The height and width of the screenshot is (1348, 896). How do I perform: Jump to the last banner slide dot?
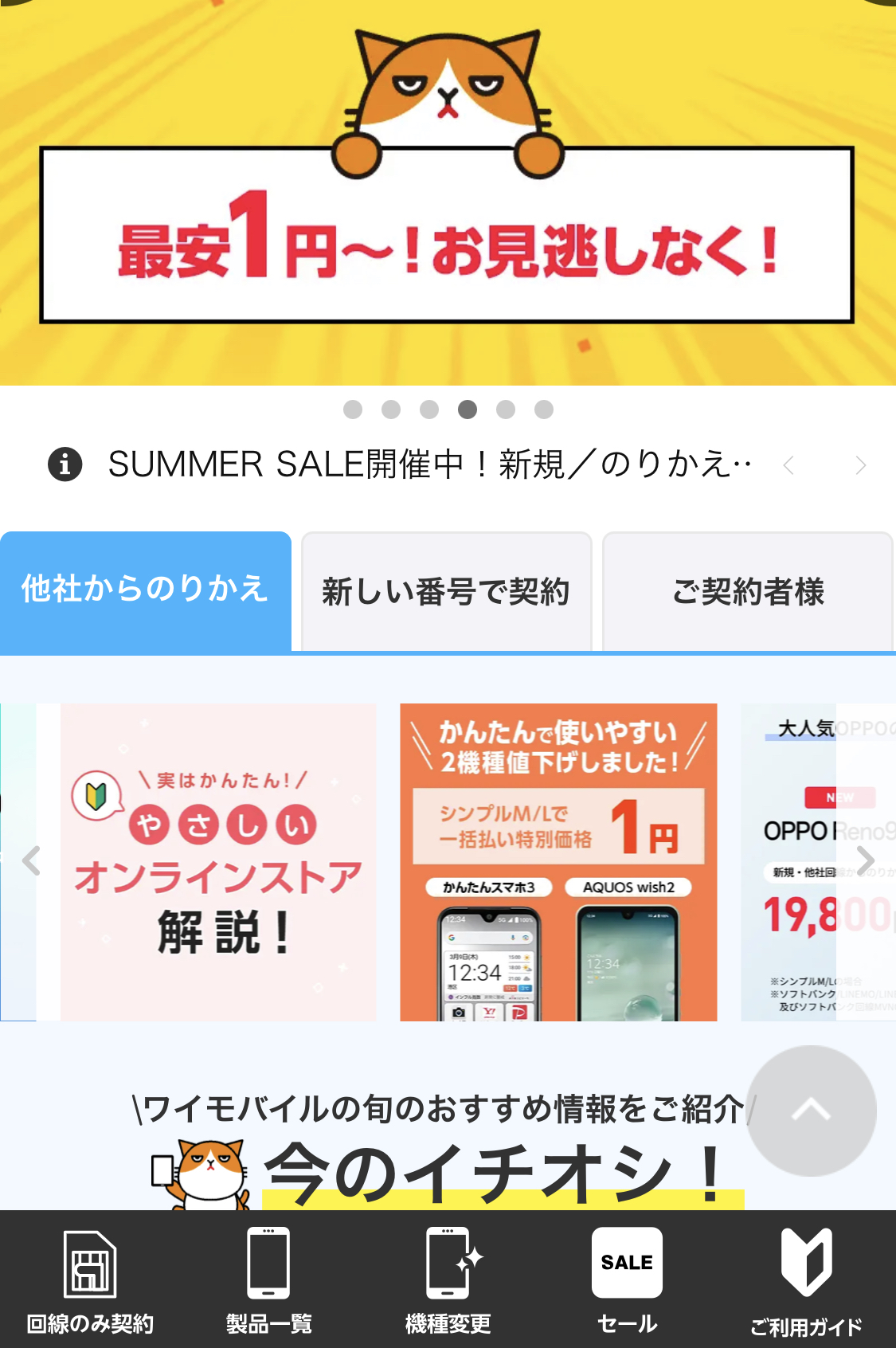point(544,409)
